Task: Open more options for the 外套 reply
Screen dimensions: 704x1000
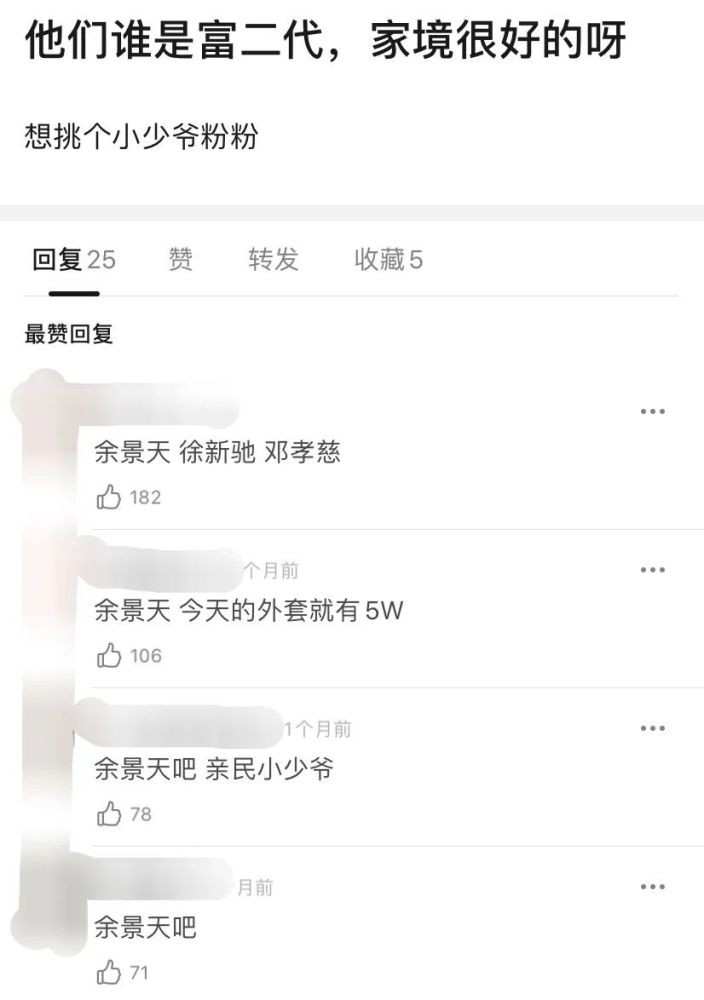Action: click(x=652, y=570)
